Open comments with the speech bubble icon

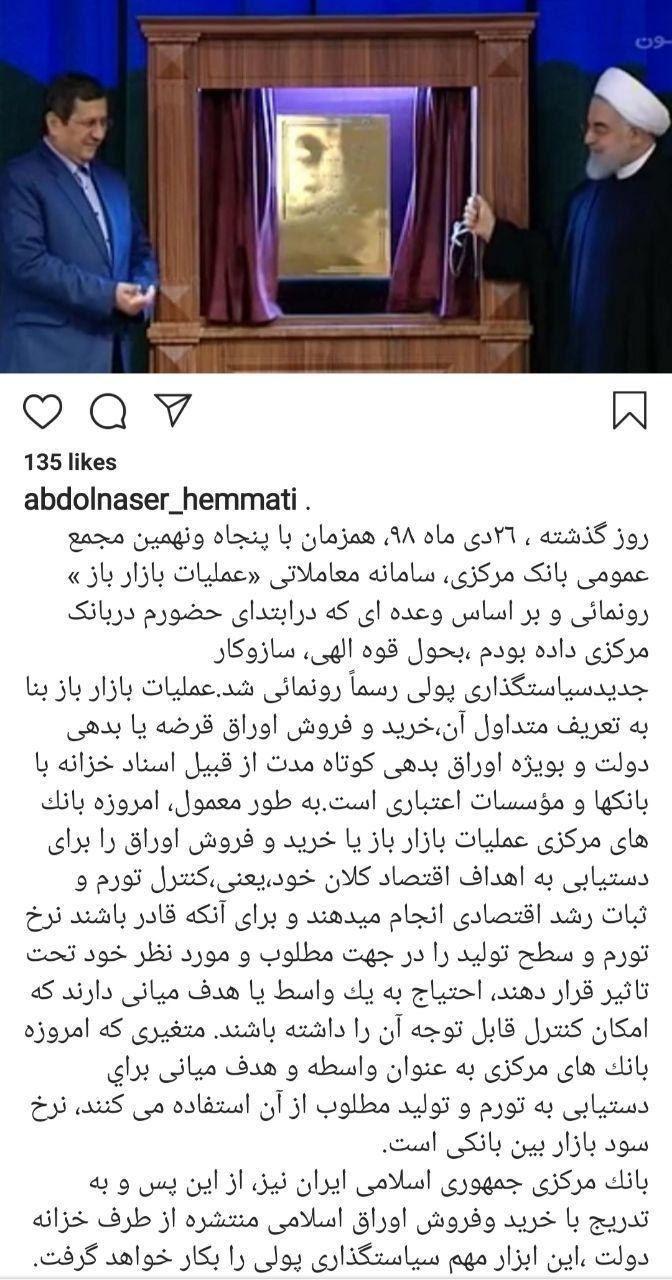[107, 411]
